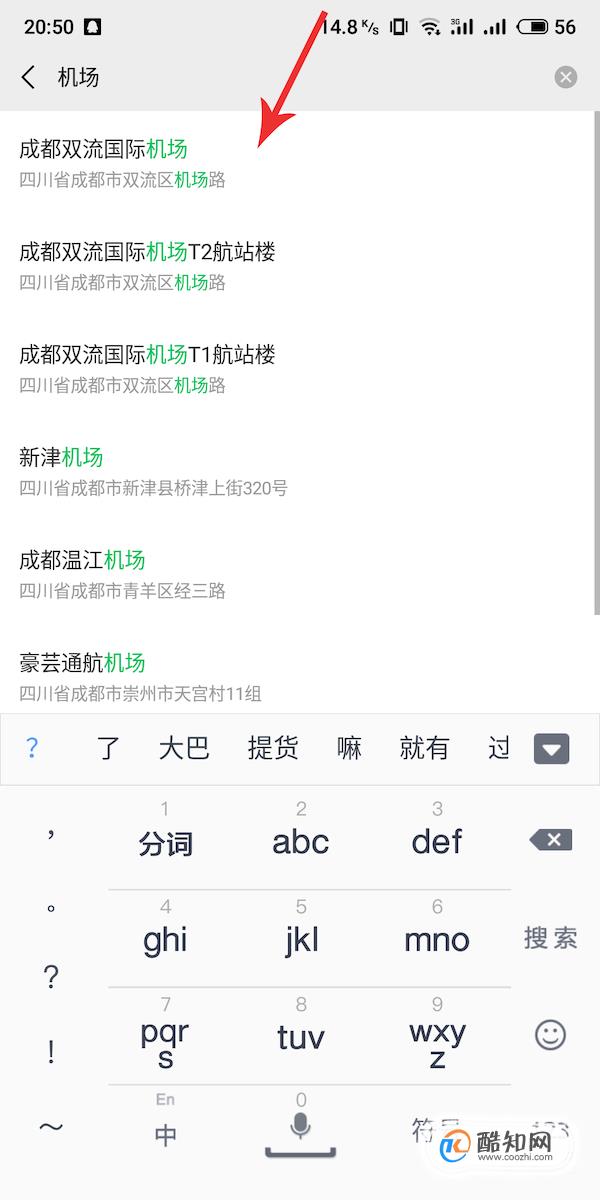Switch input language with 中/En key
The width and height of the screenshot is (600, 1200).
[165, 1125]
